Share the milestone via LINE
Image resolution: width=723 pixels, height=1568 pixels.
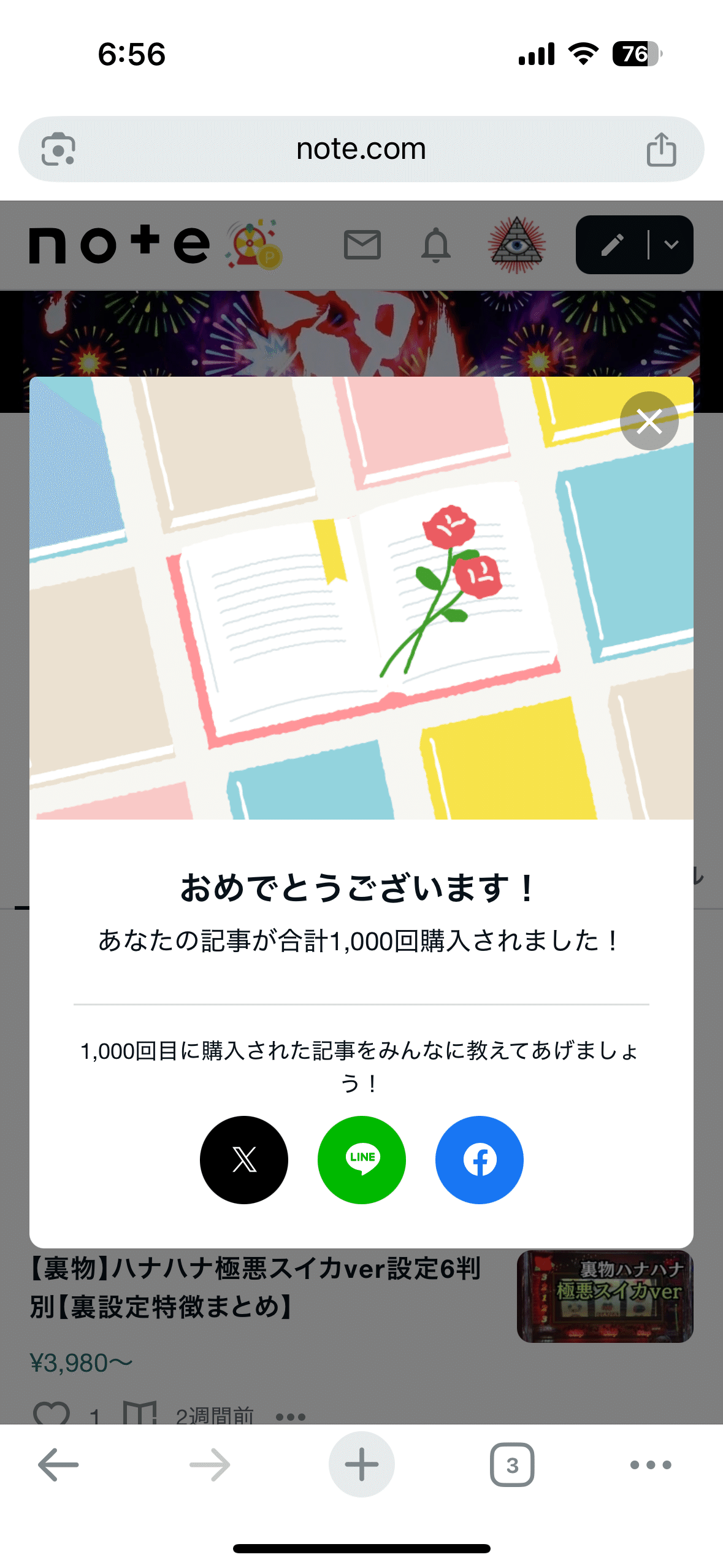[x=361, y=1159]
